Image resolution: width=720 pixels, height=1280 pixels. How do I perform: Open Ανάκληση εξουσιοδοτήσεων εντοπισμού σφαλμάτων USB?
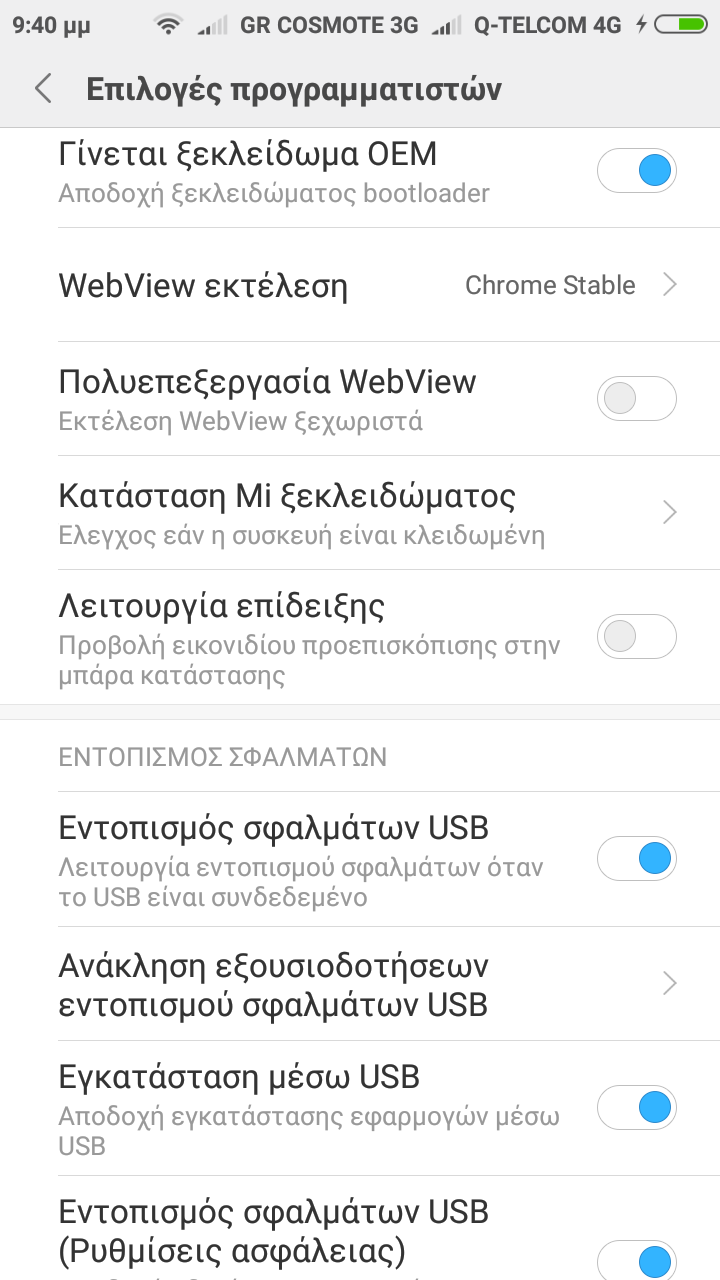pos(360,984)
